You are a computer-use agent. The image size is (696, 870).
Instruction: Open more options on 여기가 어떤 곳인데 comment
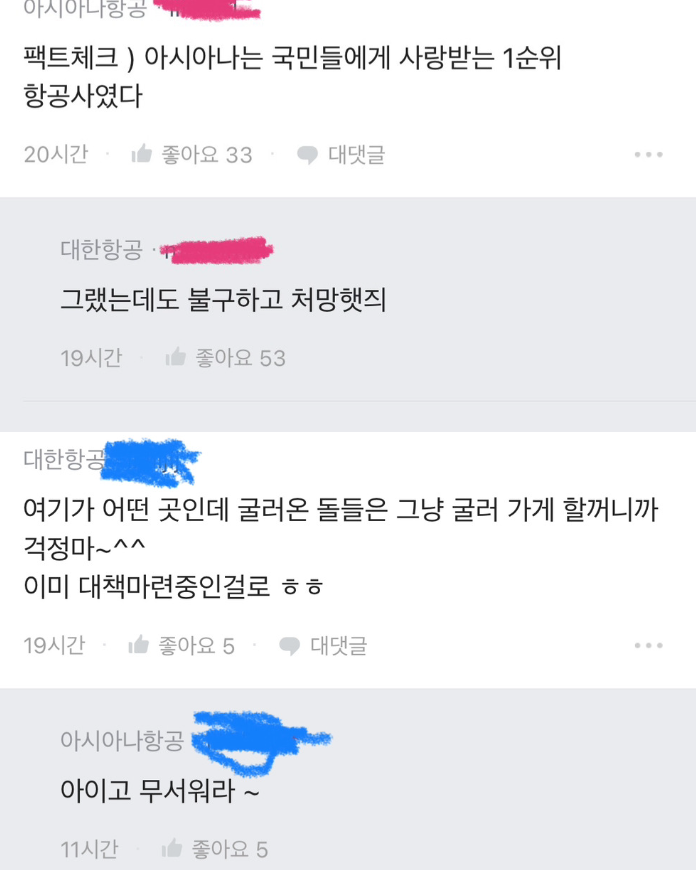648,646
